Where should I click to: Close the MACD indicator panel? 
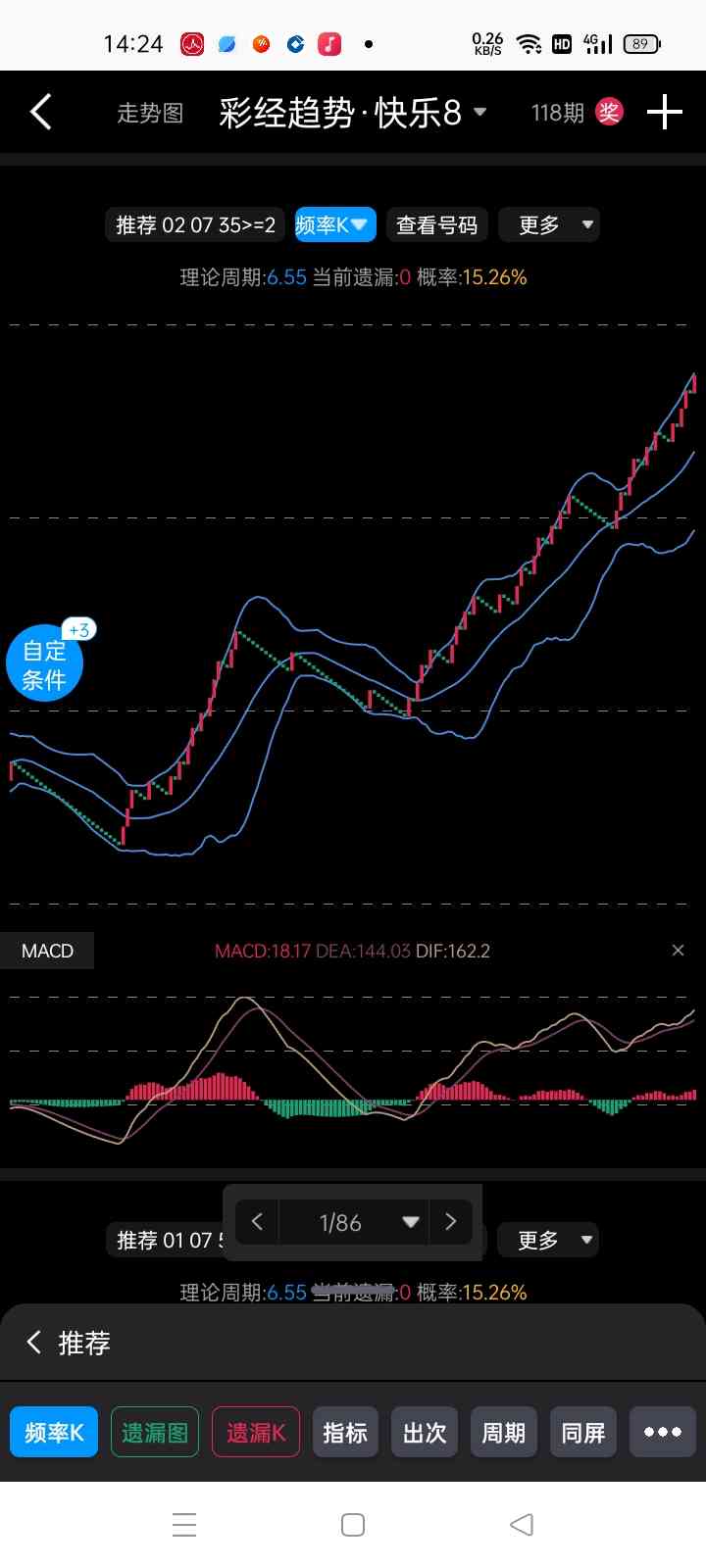tap(678, 951)
